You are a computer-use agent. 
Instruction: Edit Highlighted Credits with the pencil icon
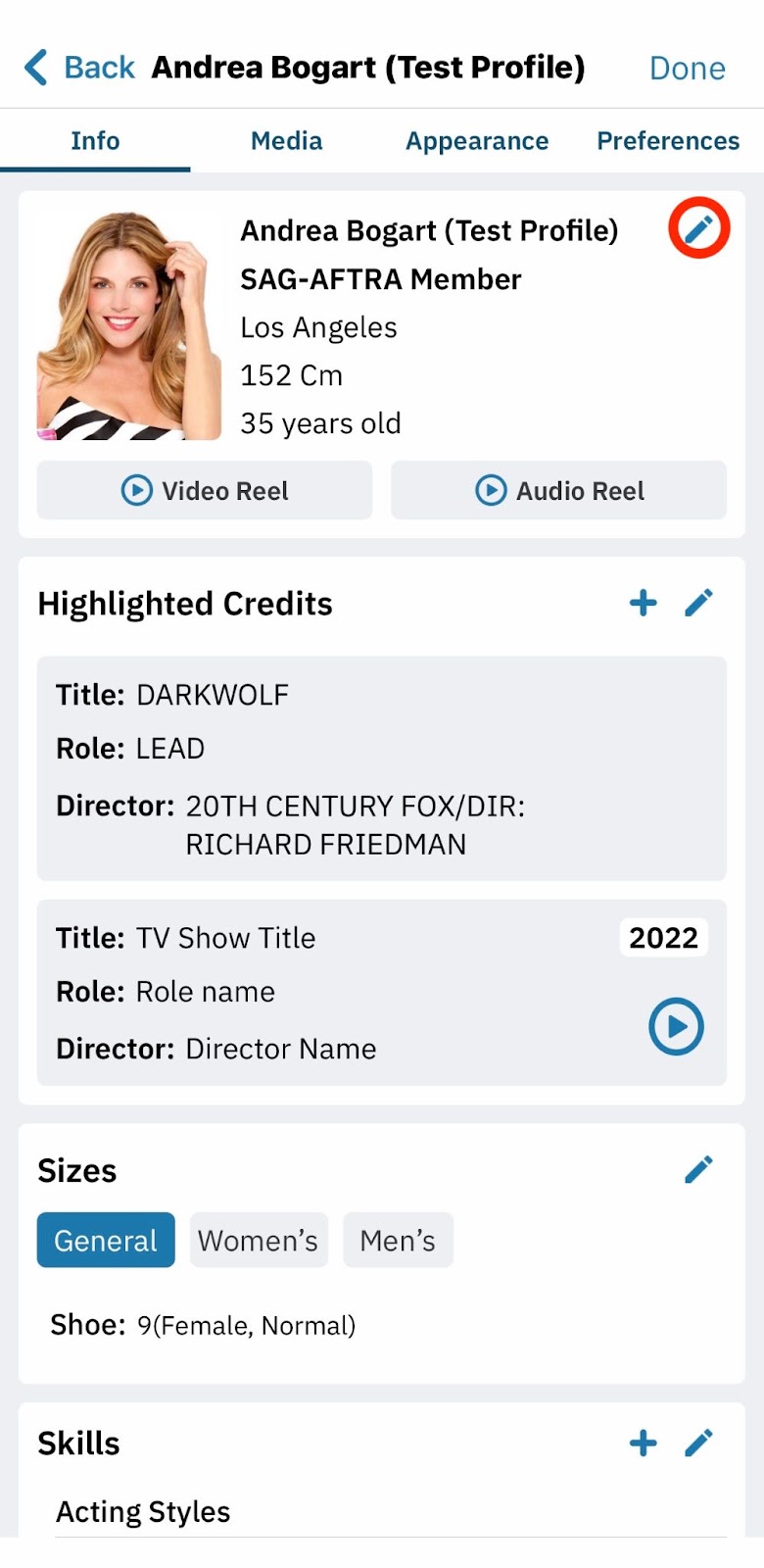point(698,603)
